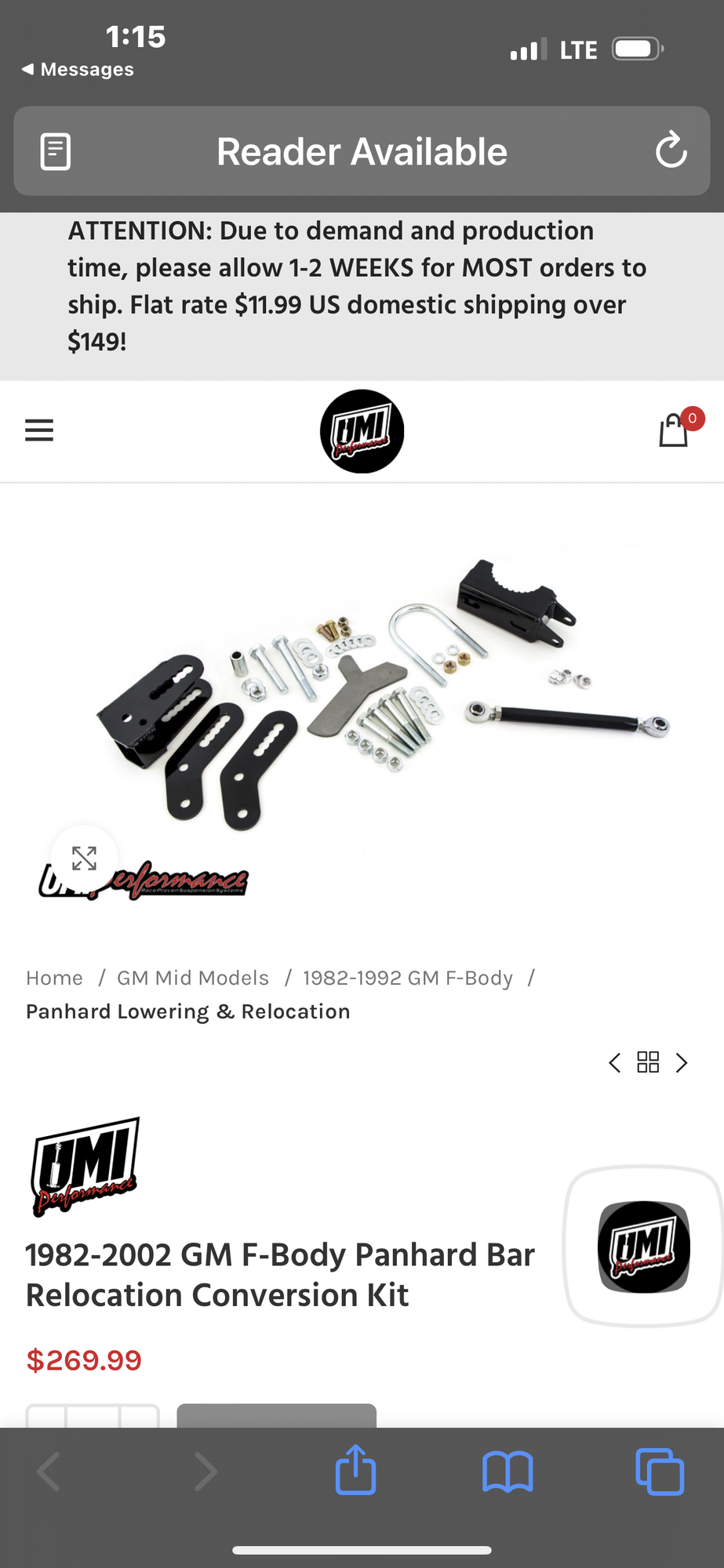Show open tabs

pyautogui.click(x=659, y=1471)
